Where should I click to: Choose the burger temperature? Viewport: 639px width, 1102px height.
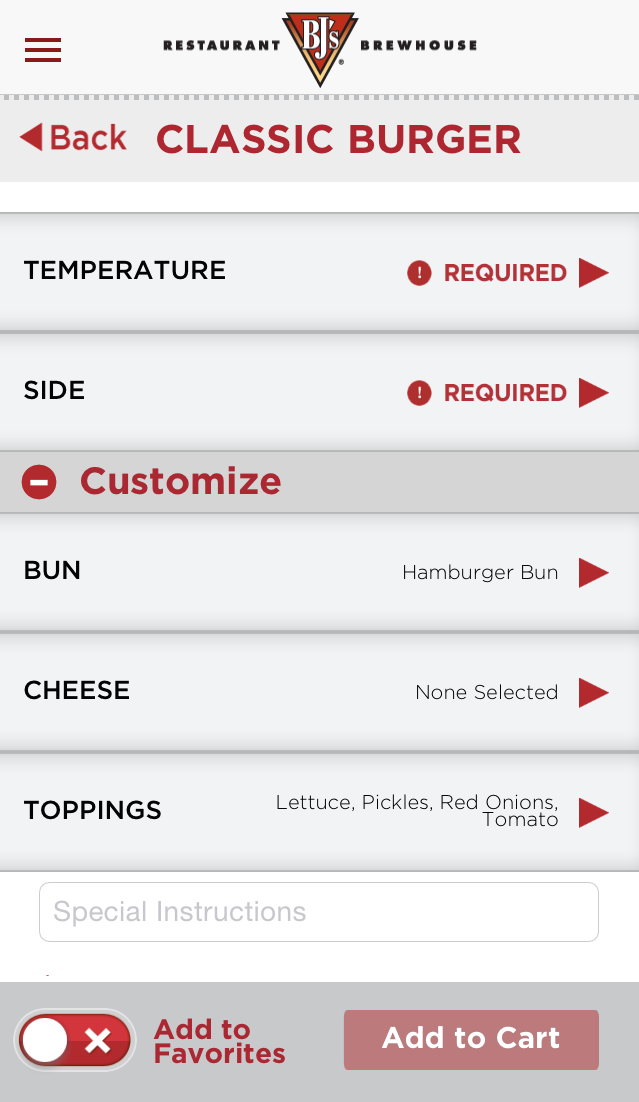pyautogui.click(x=319, y=272)
